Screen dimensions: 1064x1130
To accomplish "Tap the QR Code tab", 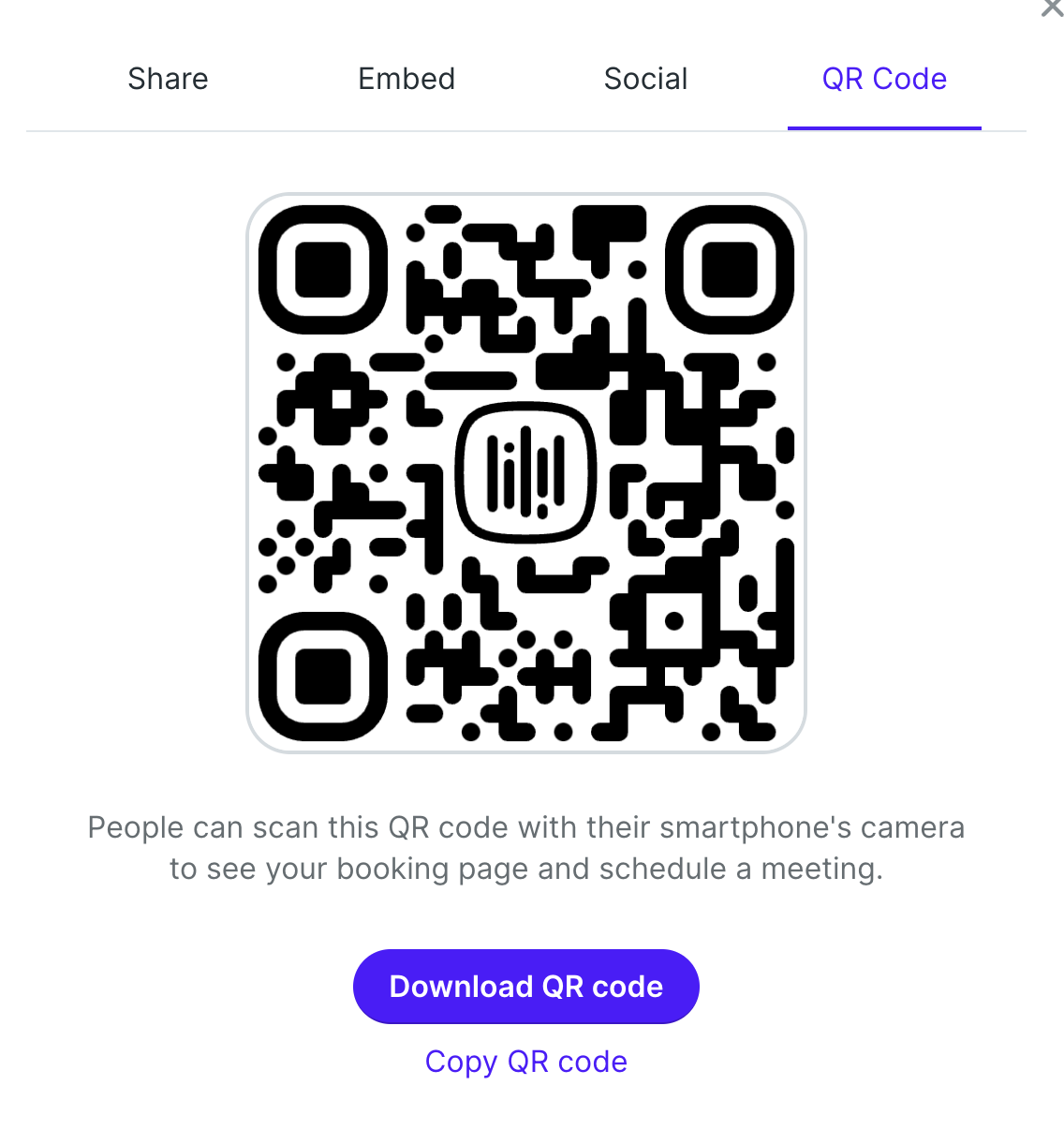I will pyautogui.click(x=884, y=79).
